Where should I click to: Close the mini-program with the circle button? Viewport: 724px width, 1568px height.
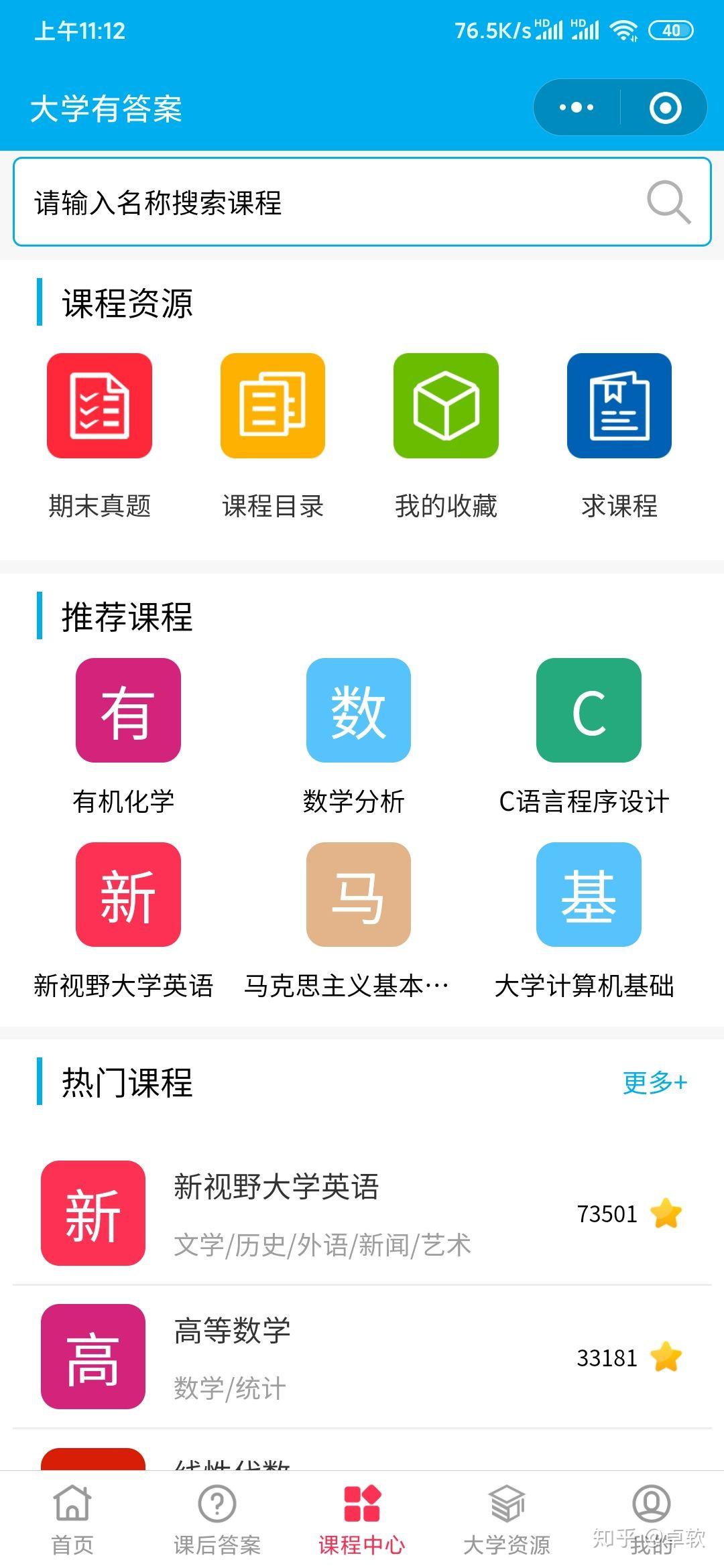point(665,108)
